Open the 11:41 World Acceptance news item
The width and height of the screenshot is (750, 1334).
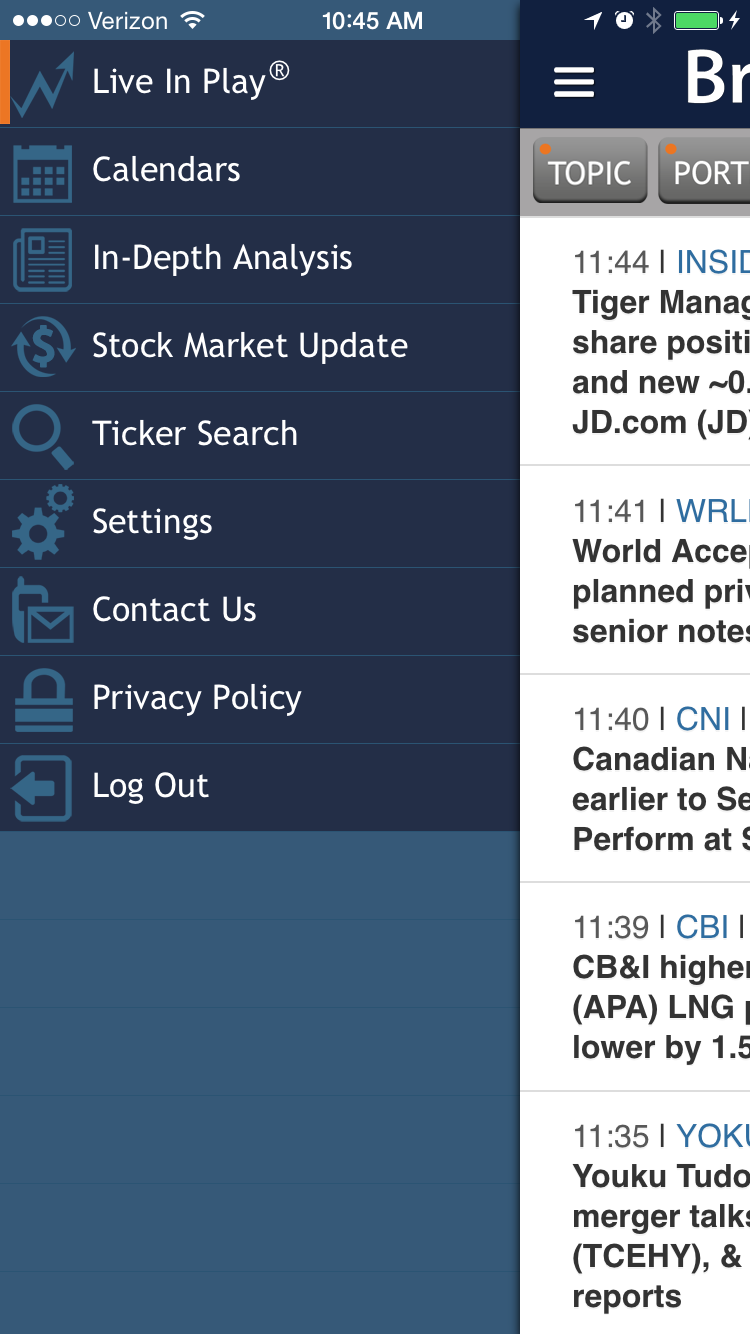[635, 570]
